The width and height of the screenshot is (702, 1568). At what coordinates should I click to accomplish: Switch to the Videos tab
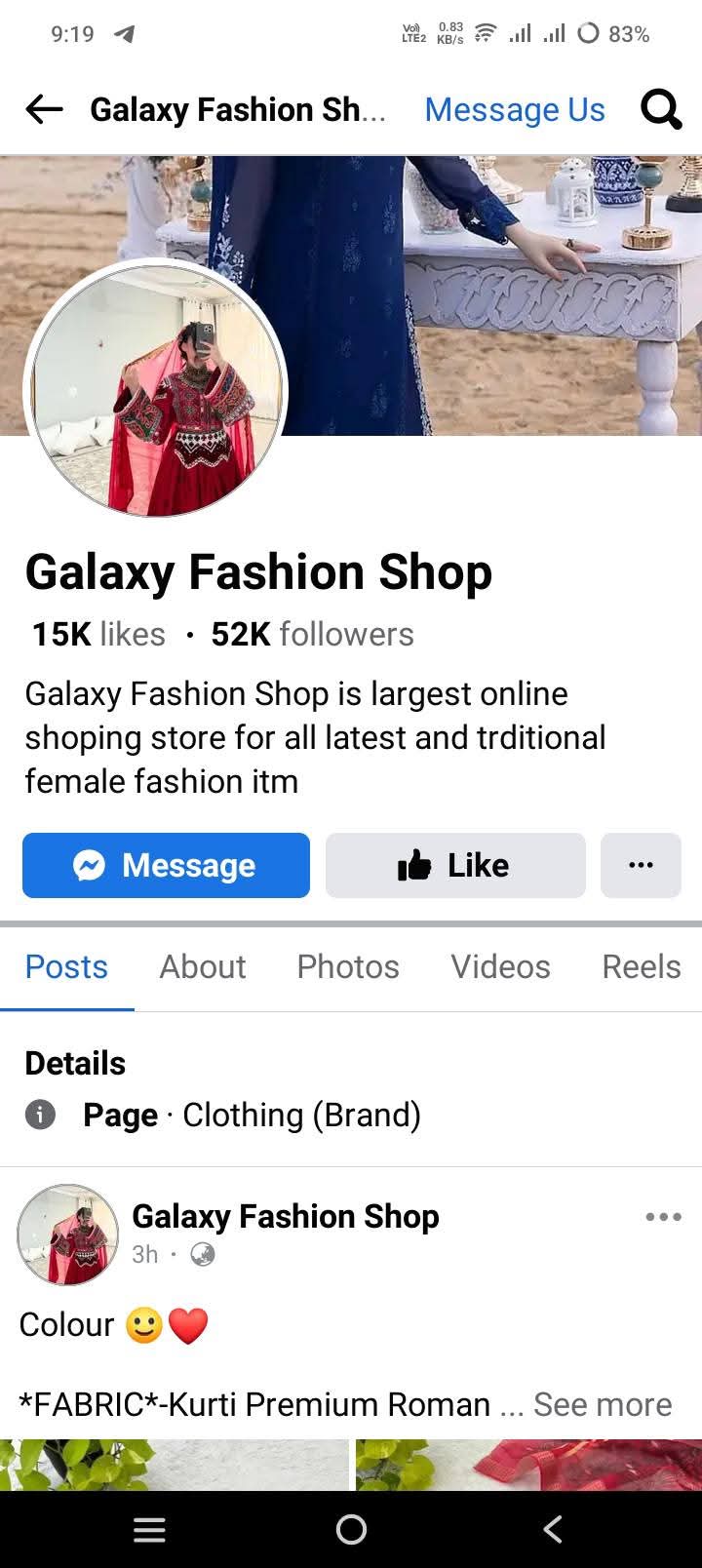click(500, 966)
